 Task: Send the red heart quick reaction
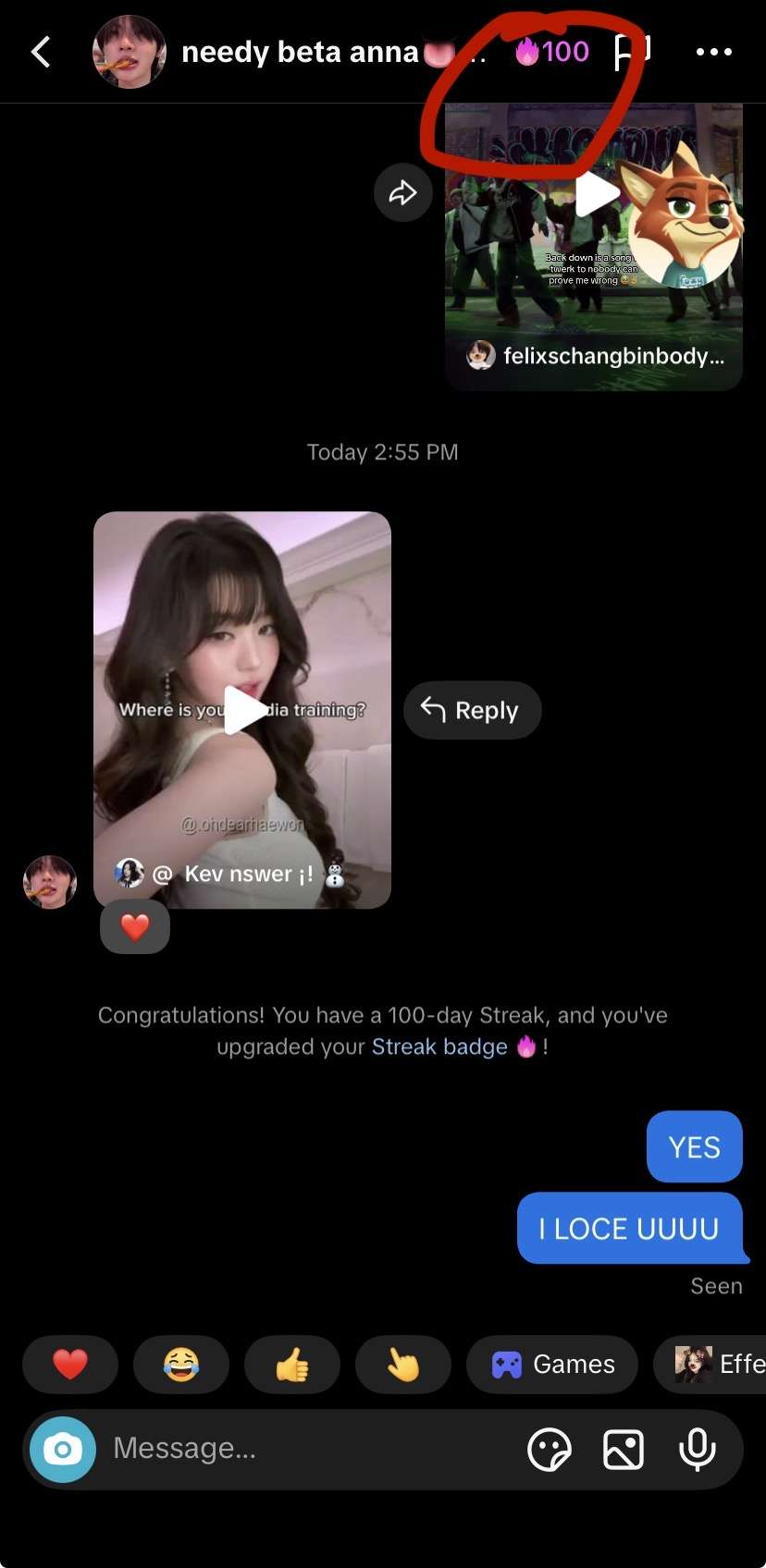tap(70, 1365)
